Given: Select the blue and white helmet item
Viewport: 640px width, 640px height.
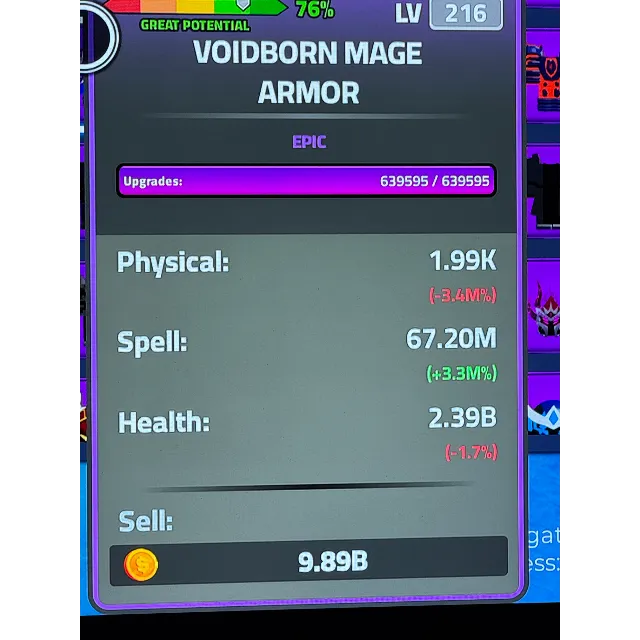Looking at the screenshot, I should coord(545,413).
